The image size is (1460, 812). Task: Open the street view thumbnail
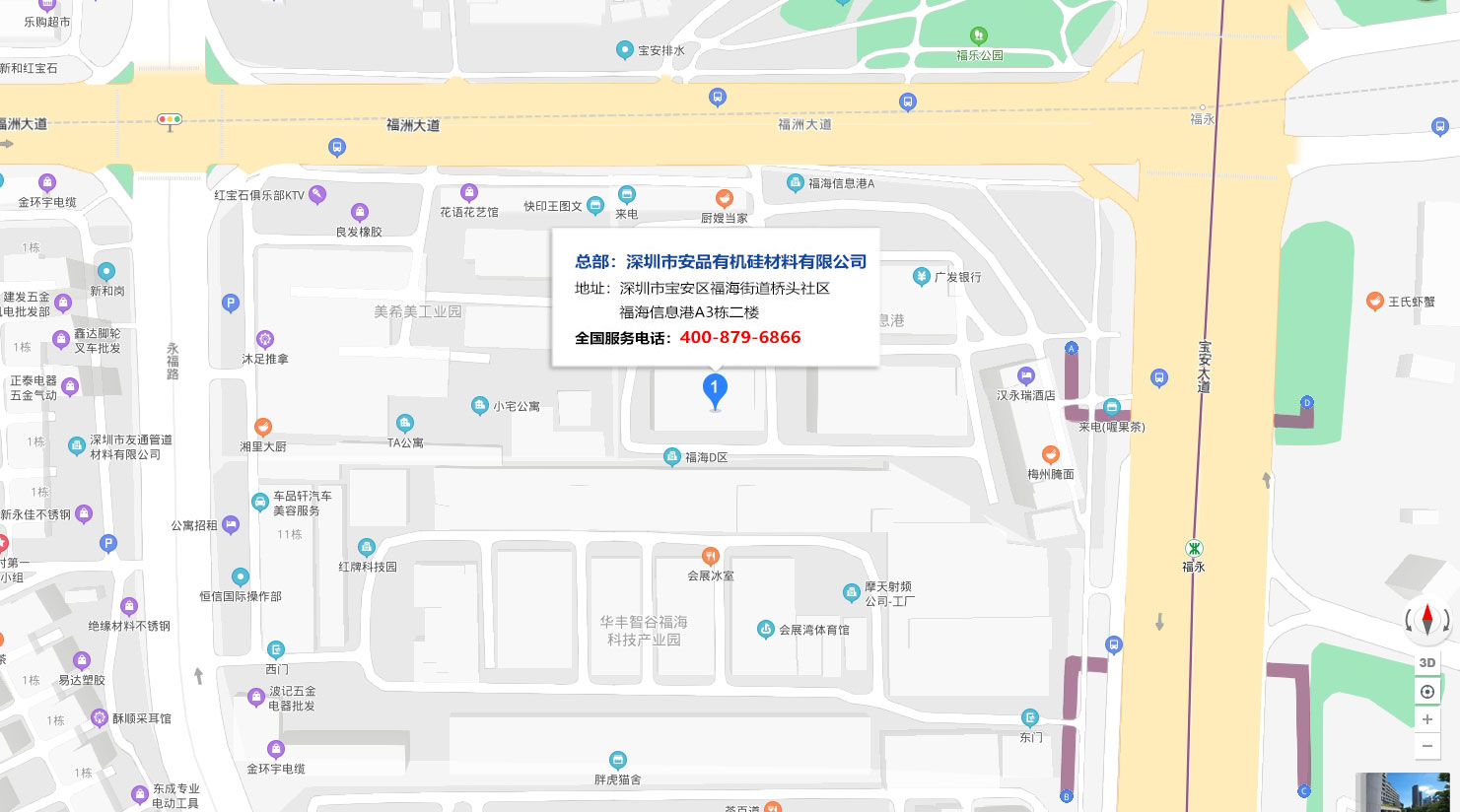(1407, 792)
